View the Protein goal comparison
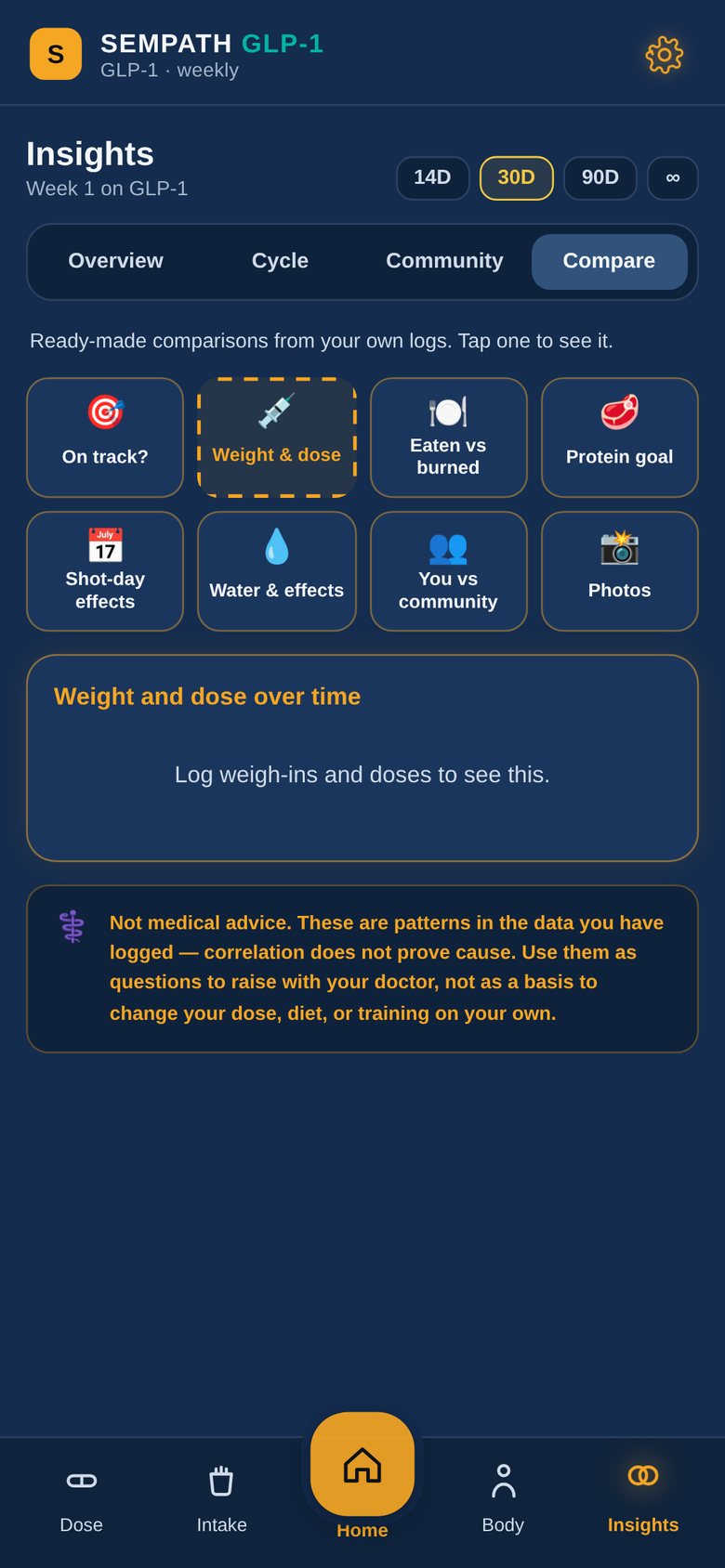The image size is (725, 1568). coord(620,438)
